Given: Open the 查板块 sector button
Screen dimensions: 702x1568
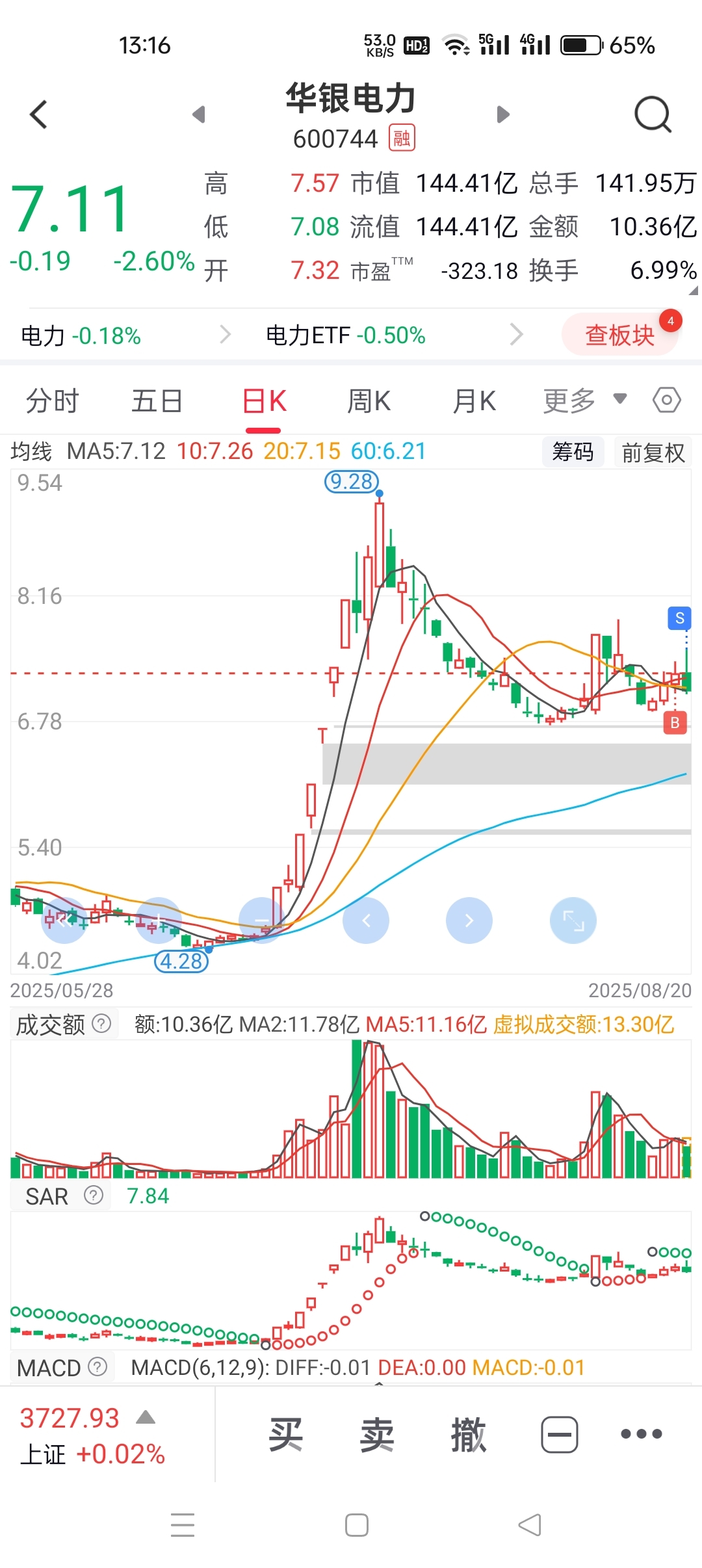Looking at the screenshot, I should pos(620,335).
